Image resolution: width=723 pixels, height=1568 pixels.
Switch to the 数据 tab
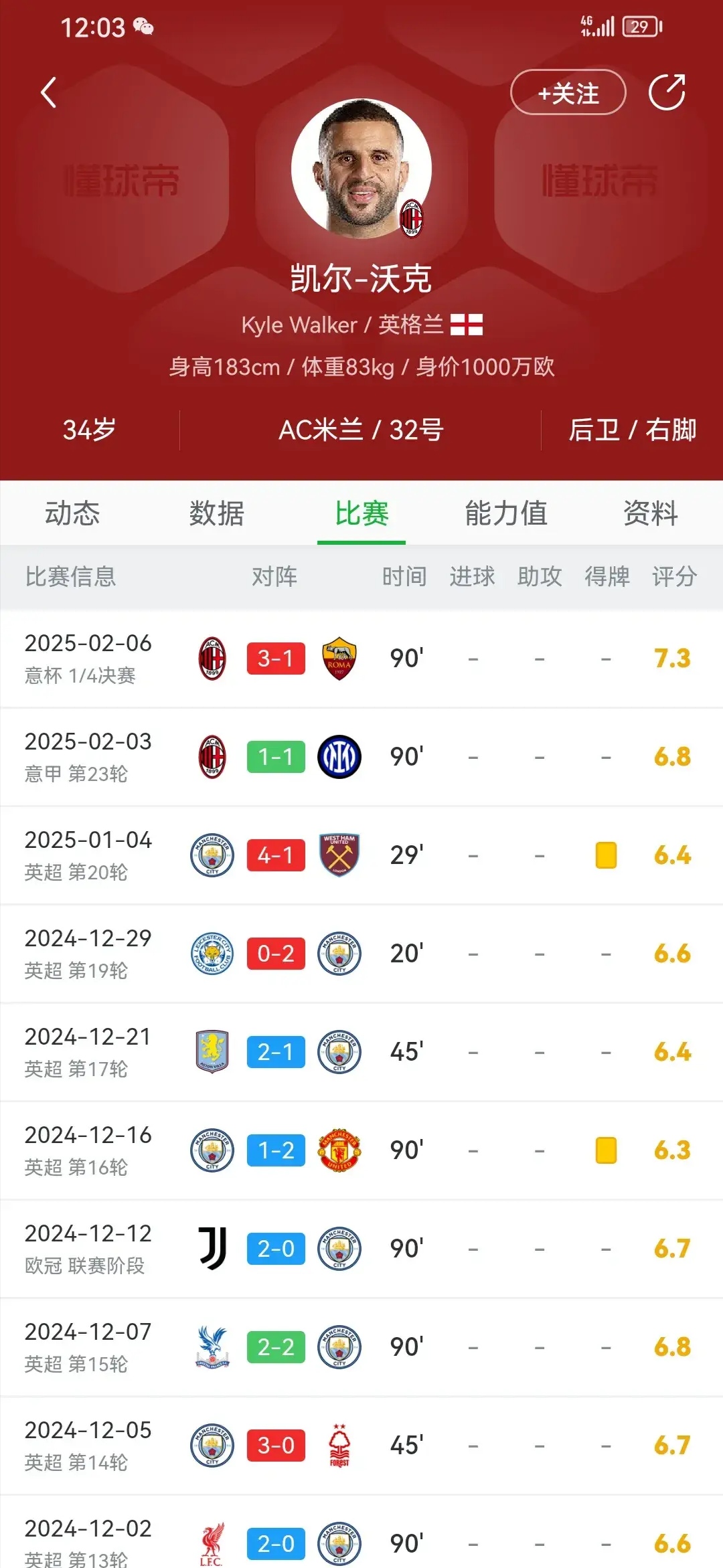click(217, 513)
